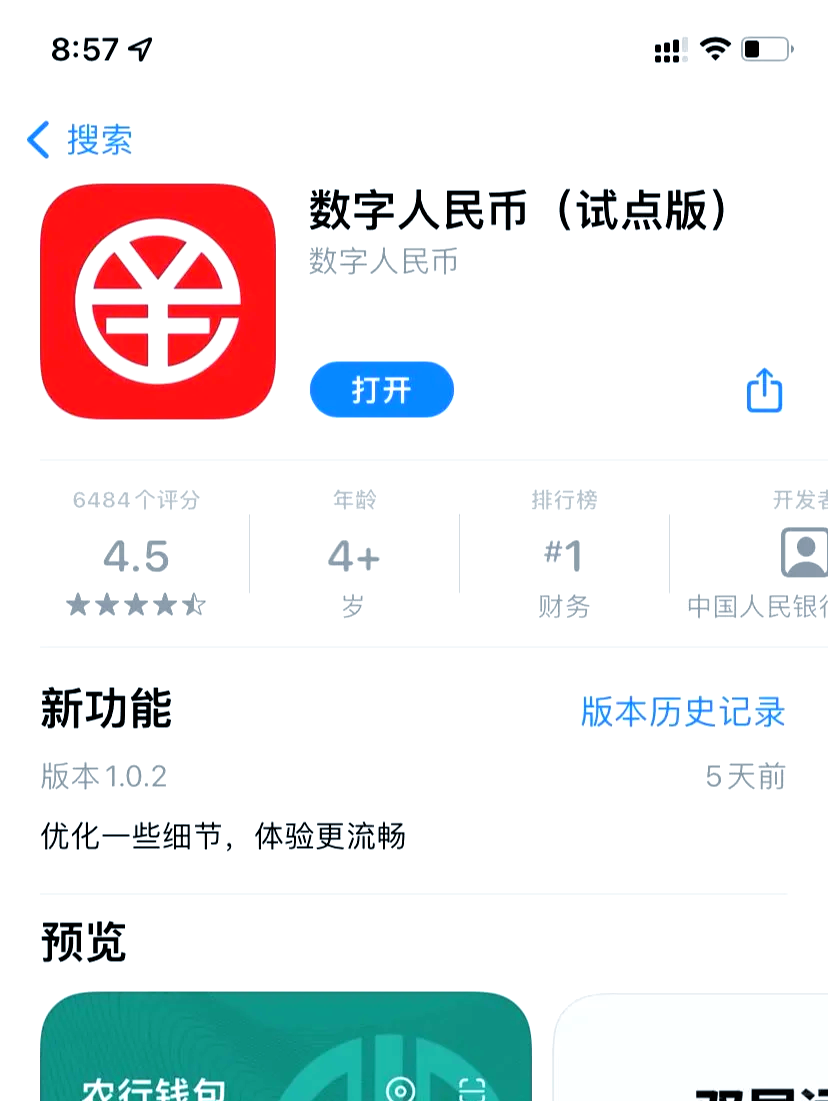This screenshot has height=1101, width=828.
Task: Tap the 4+ age rating section
Action: (x=351, y=555)
